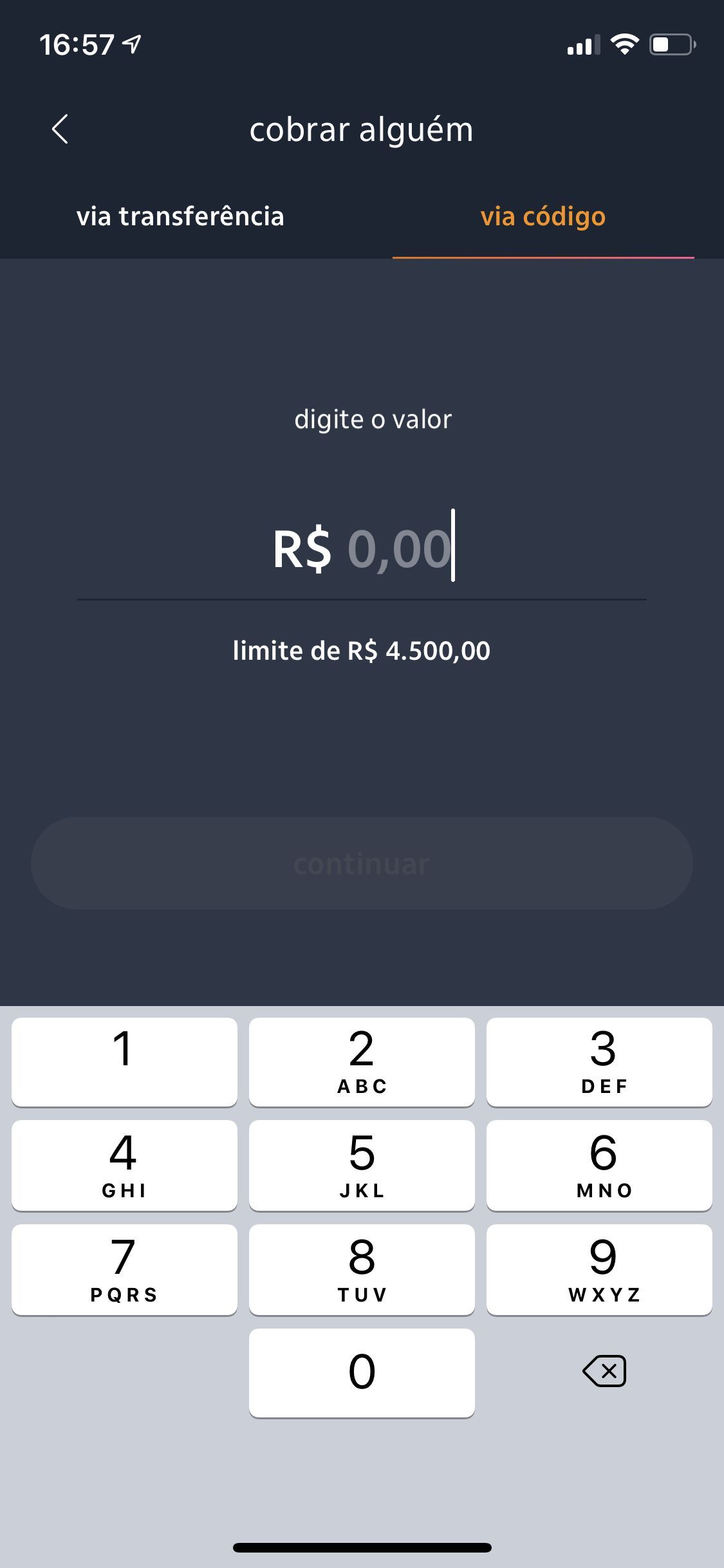The width and height of the screenshot is (724, 1568).
Task: Enter digit 5 on the keypad
Action: [x=362, y=1166]
